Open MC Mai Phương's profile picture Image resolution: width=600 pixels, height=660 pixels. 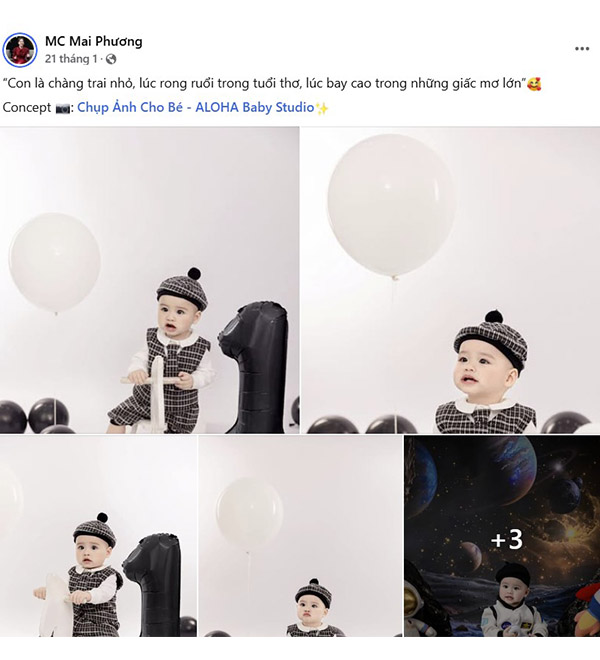pyautogui.click(x=20, y=49)
